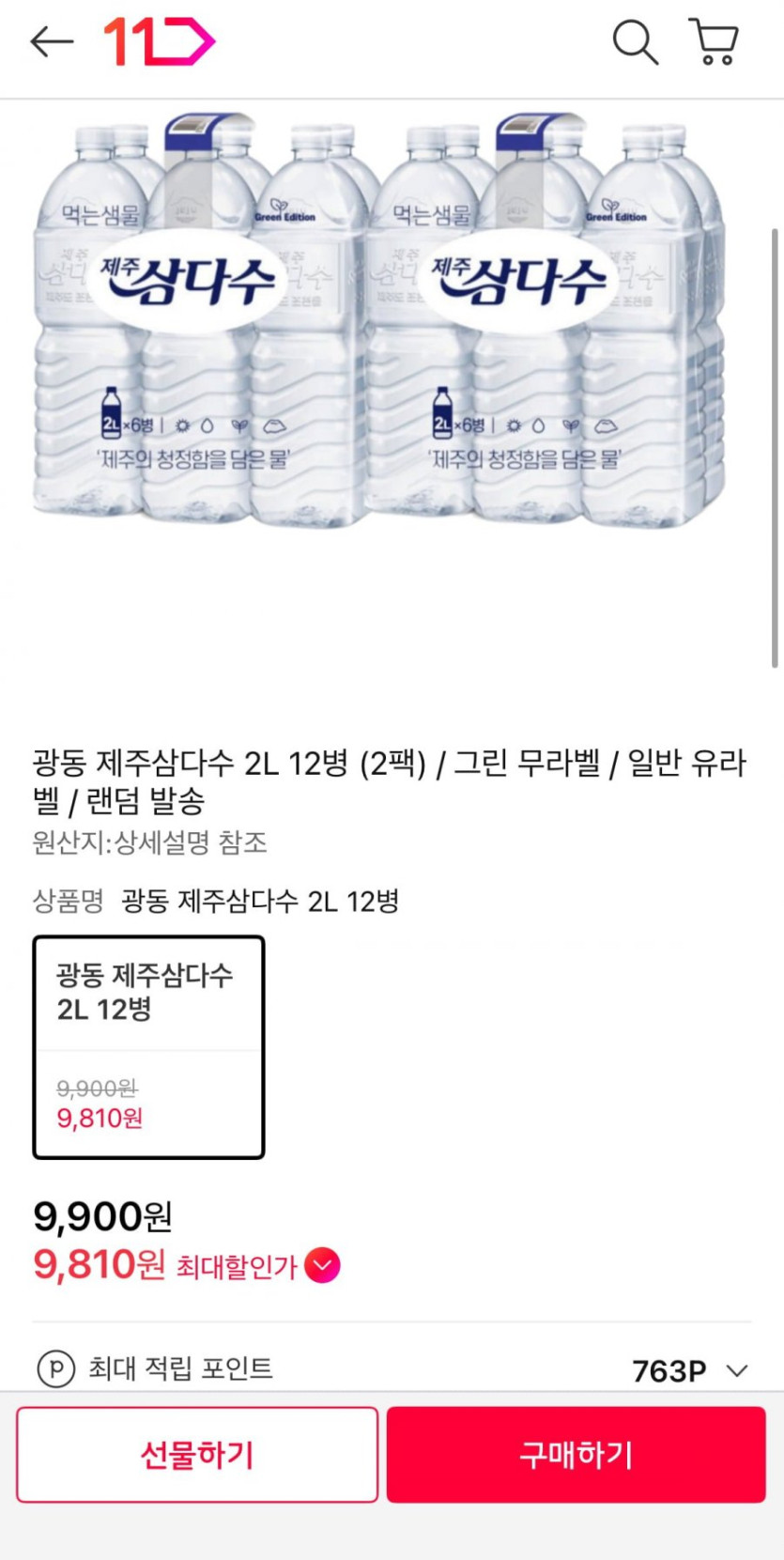The width and height of the screenshot is (784, 1560).
Task: Tap the 선물하기 button
Action: point(197,1454)
